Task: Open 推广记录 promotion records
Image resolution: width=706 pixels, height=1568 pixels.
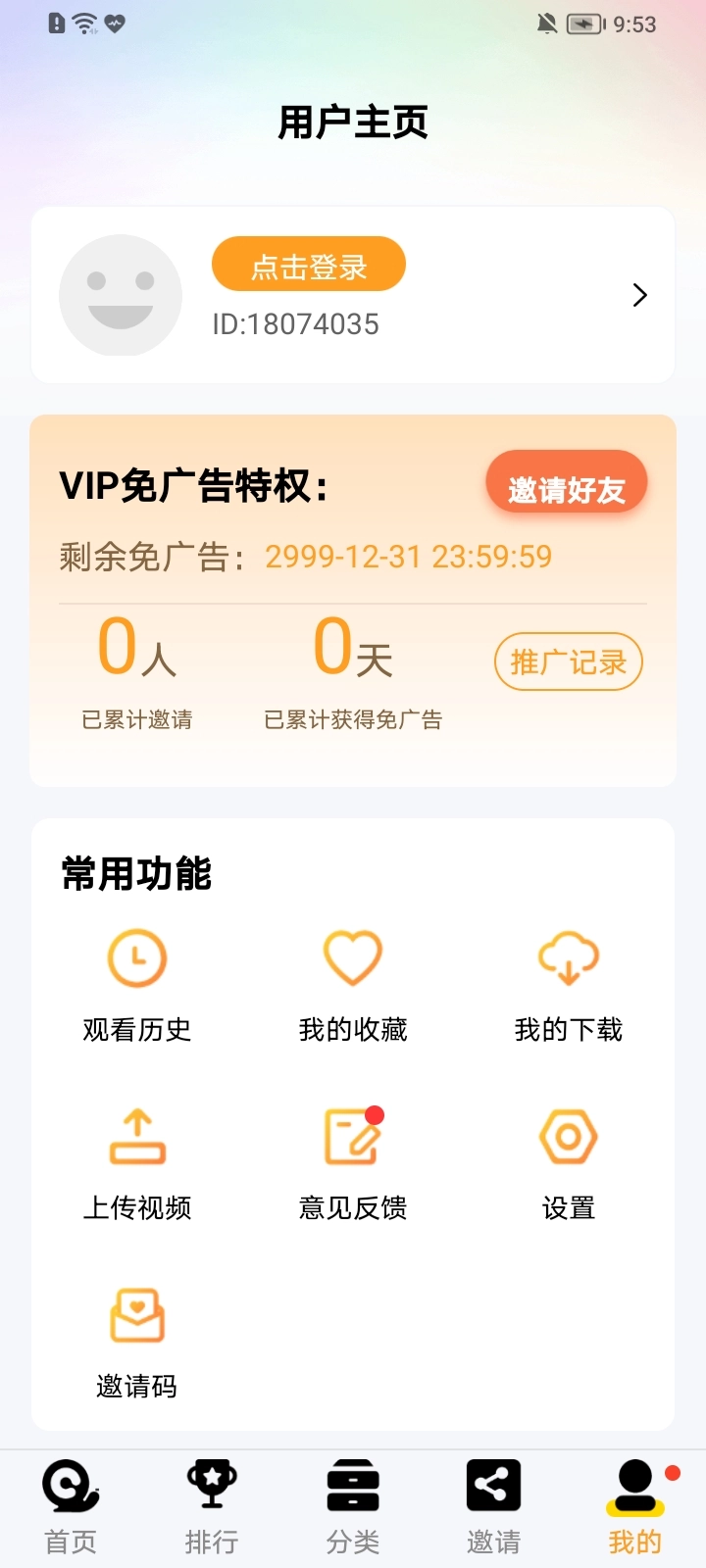Action: pos(568,662)
